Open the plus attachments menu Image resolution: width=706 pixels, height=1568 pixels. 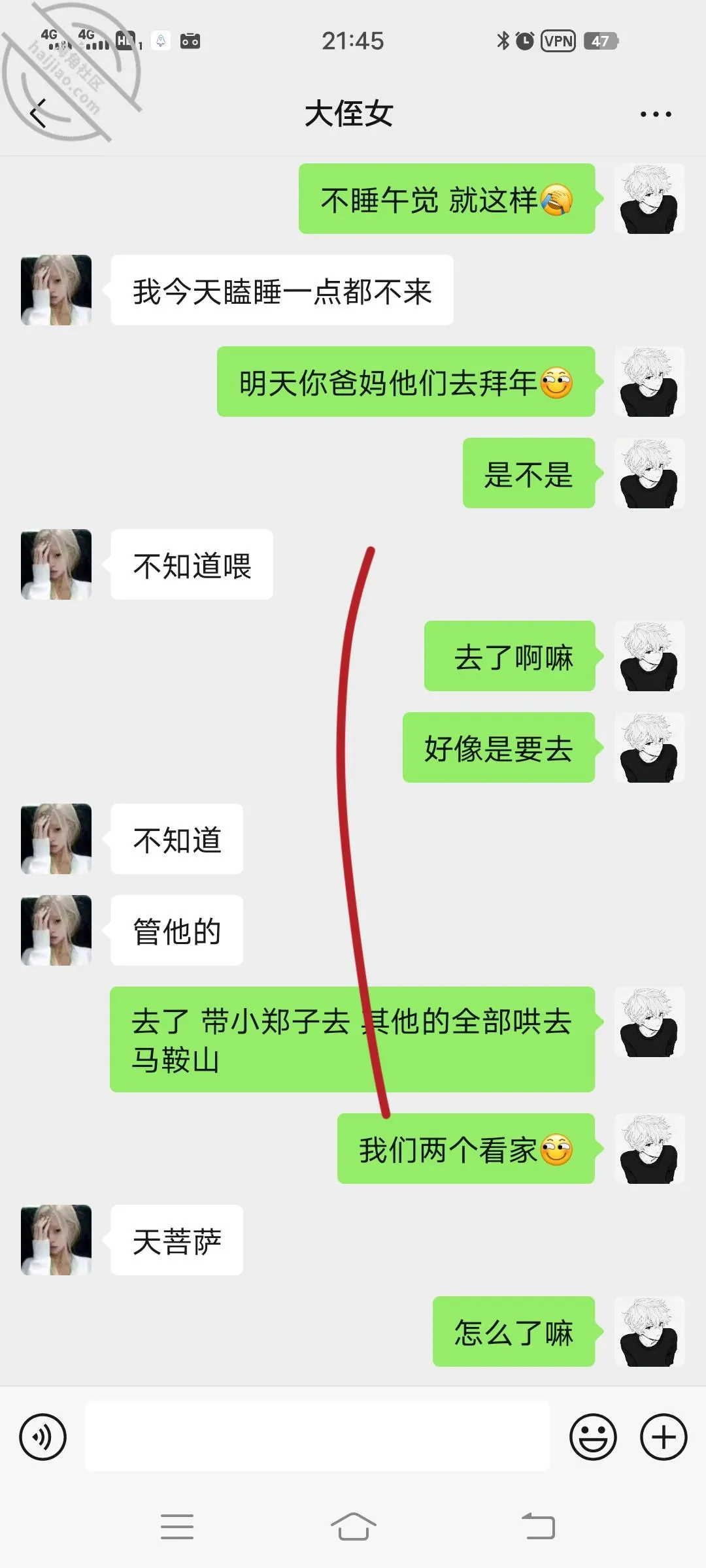pos(664,1437)
